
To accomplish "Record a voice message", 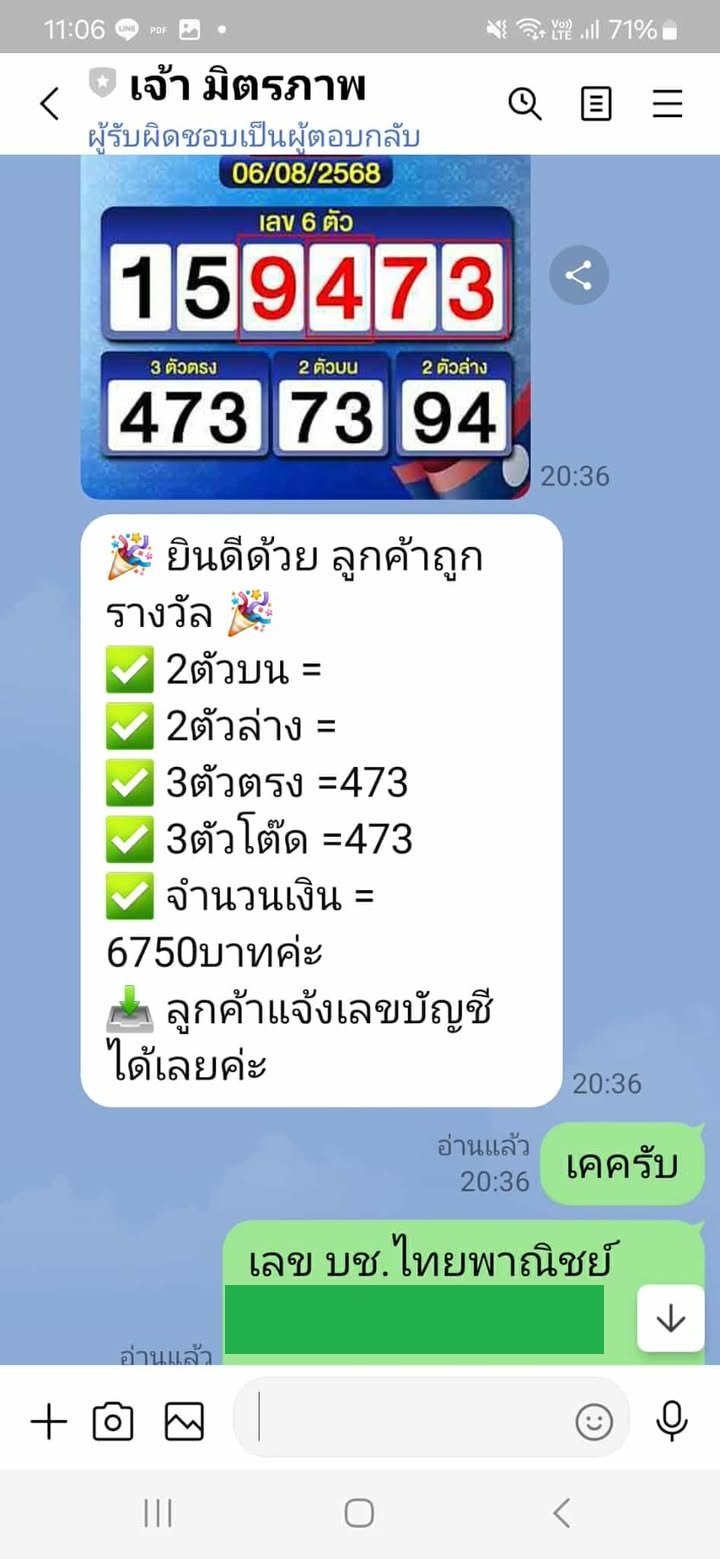I will click(671, 1420).
